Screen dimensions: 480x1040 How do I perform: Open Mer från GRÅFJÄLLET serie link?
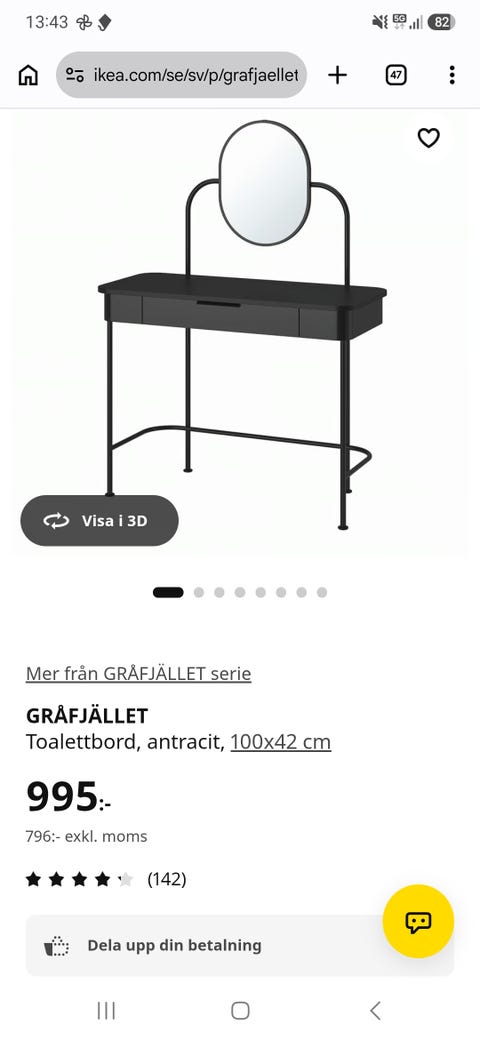pos(139,674)
